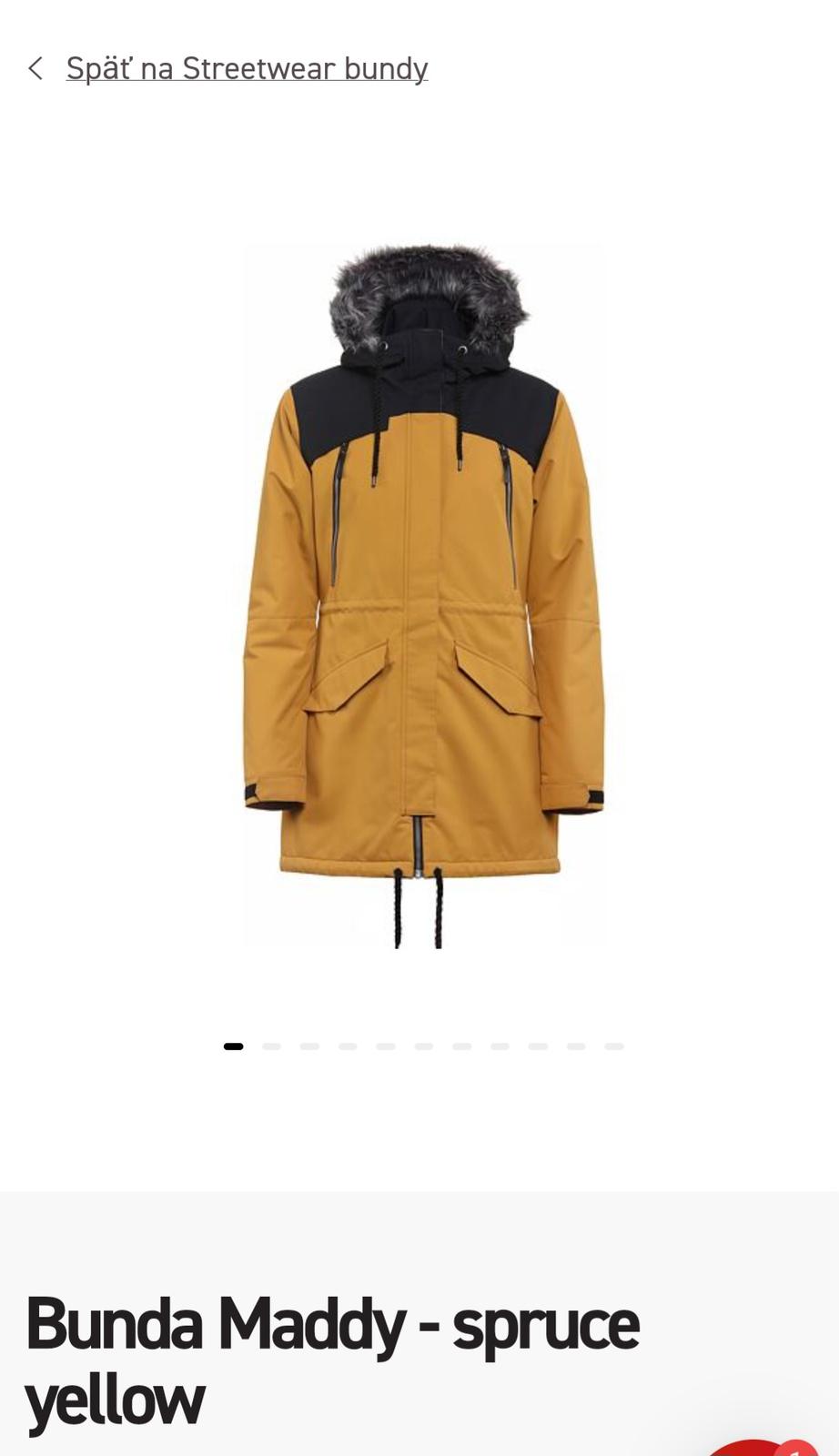
Task: Open the Maddy jacket product image
Action: tap(423, 596)
